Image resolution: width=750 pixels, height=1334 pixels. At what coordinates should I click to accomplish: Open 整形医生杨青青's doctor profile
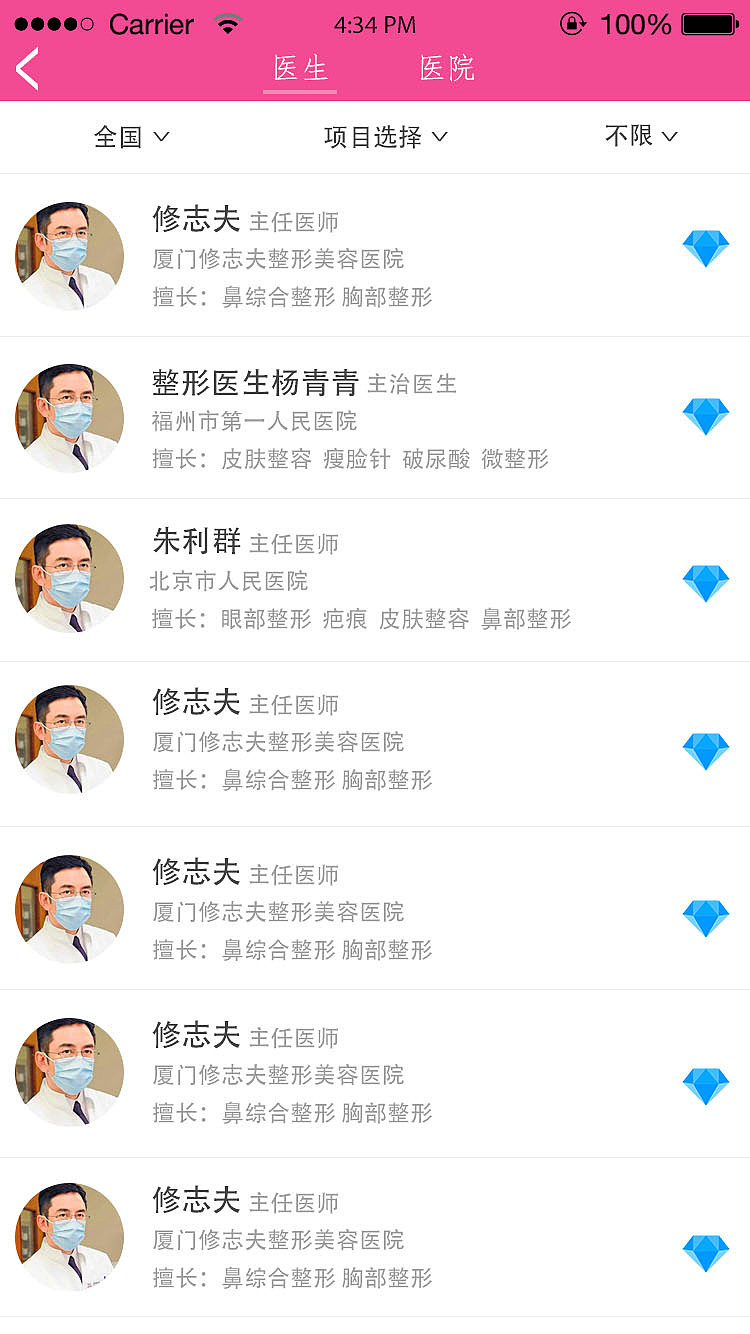254,383
